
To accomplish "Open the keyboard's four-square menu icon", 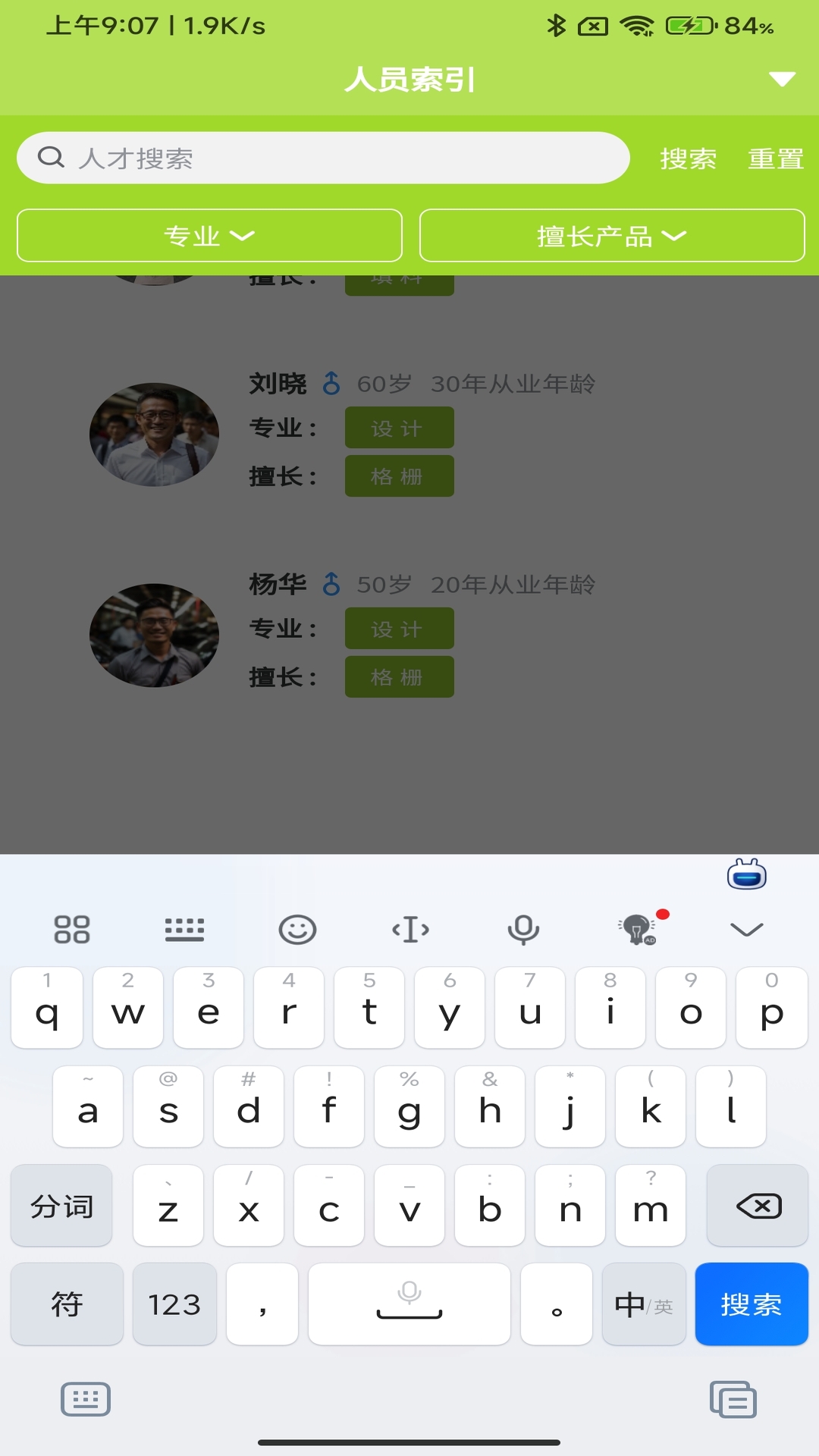I will point(72,929).
